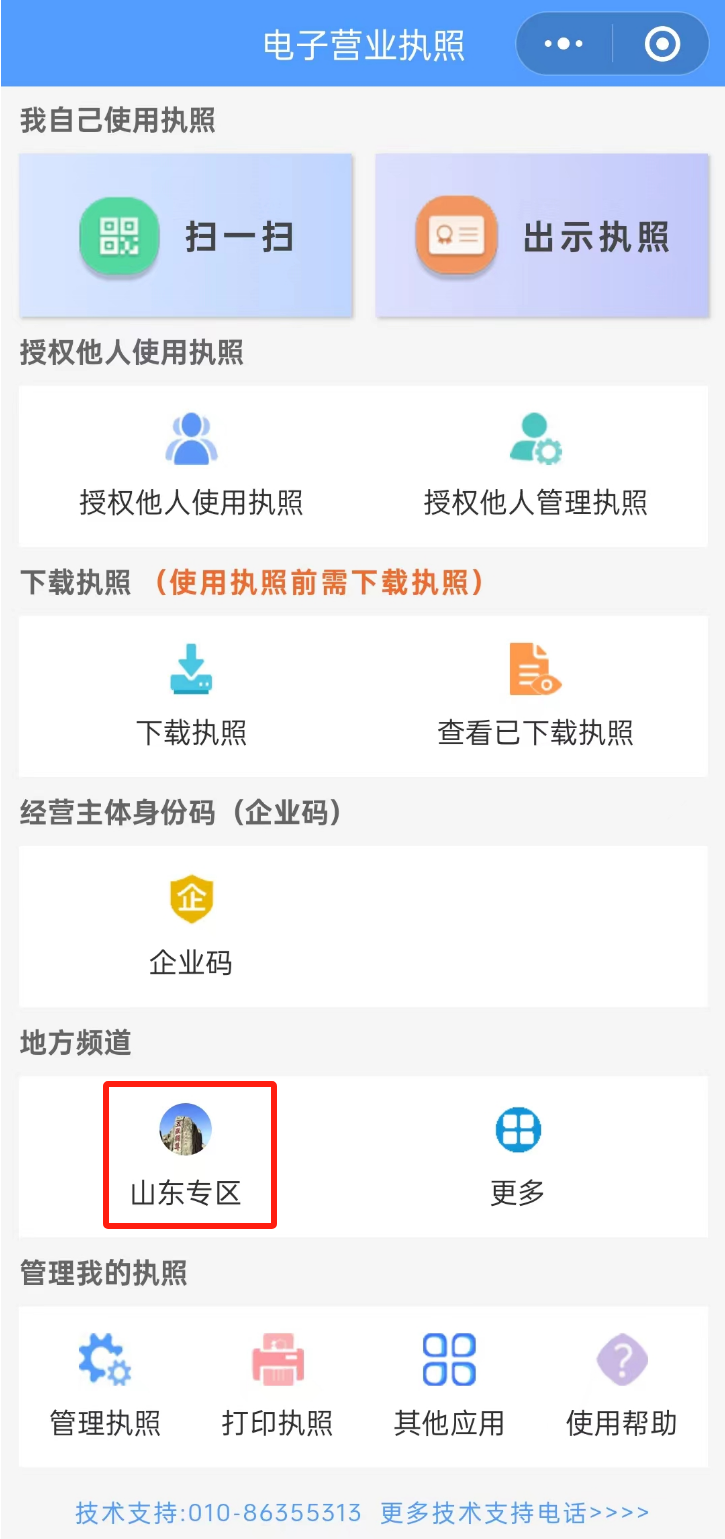The height and width of the screenshot is (1539, 725).
Task: Call the 技术支持 number 010-86355313
Action: point(218,1512)
